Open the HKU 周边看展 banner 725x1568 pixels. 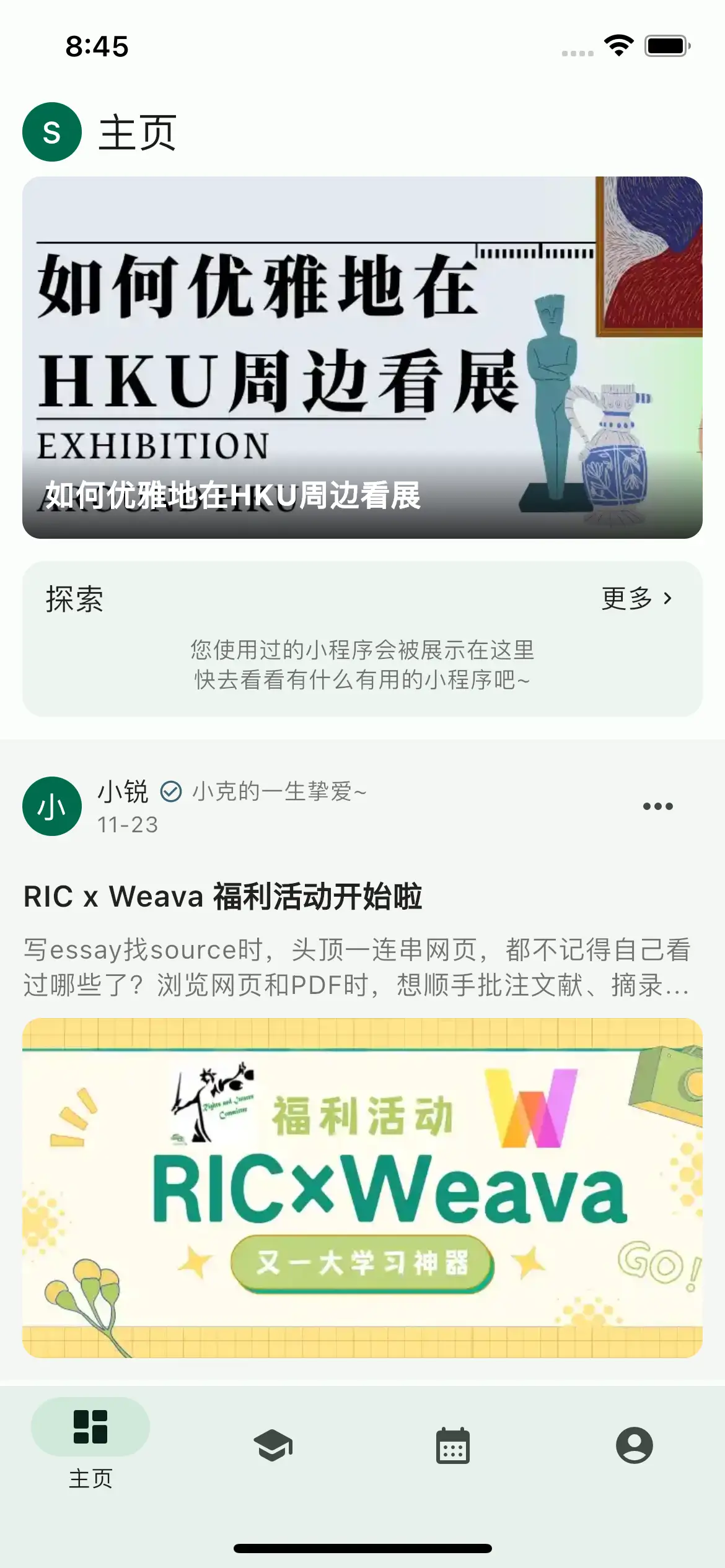tap(362, 356)
